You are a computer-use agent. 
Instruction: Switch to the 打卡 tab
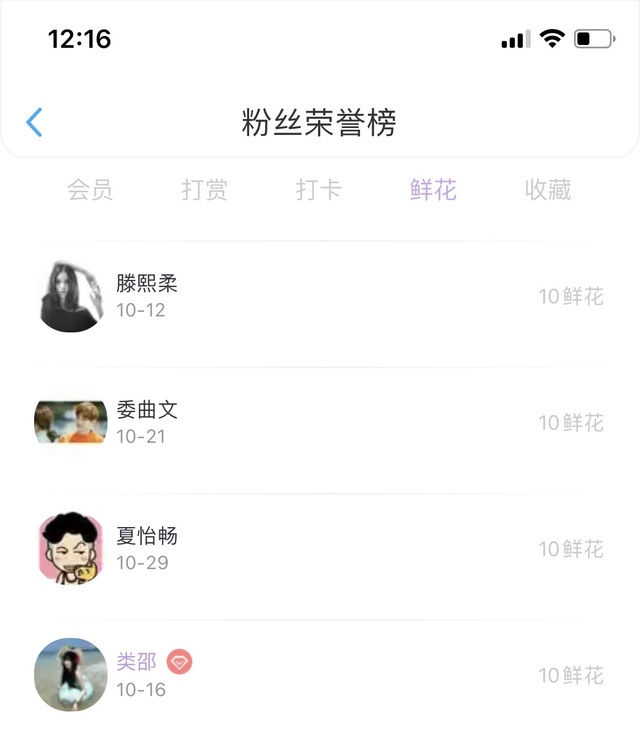point(319,190)
